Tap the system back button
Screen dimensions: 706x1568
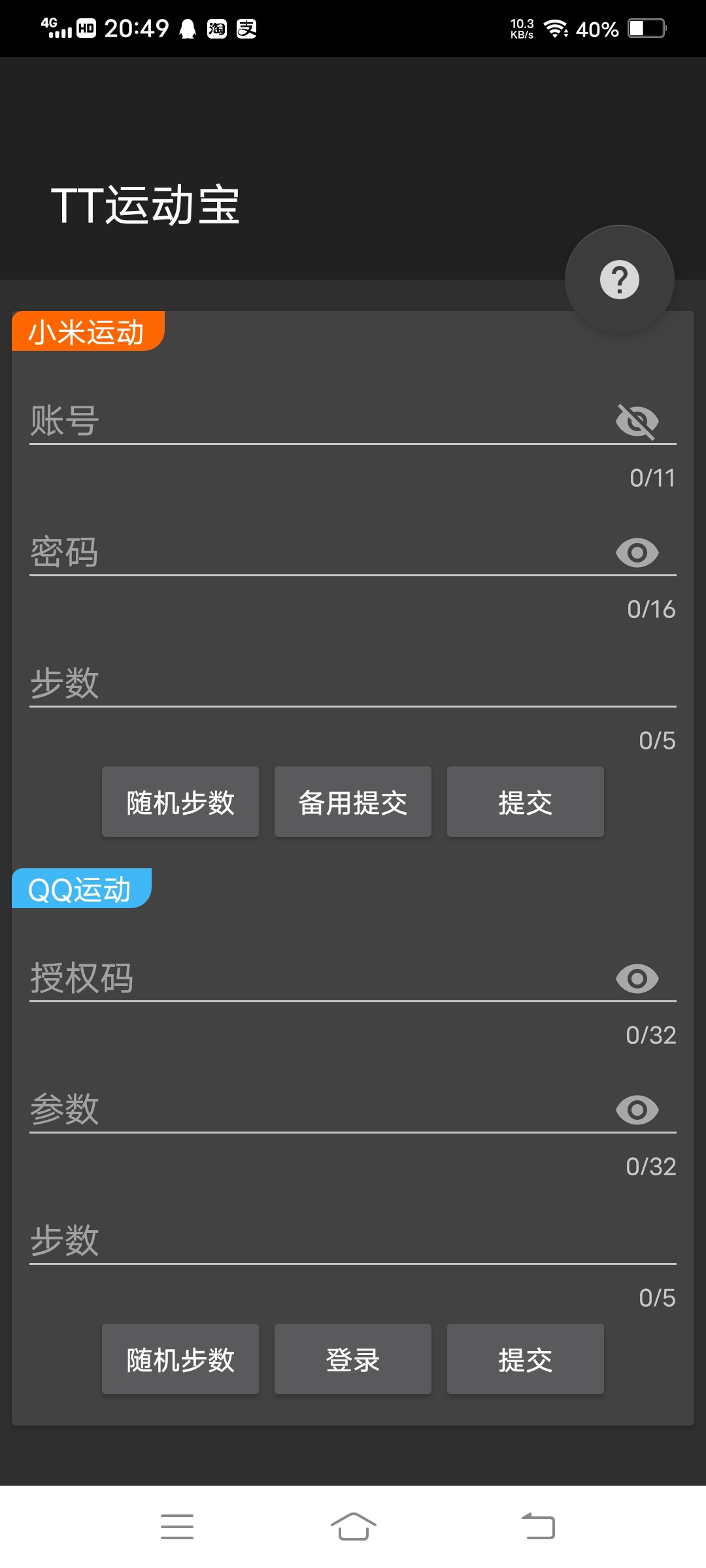pyautogui.click(x=538, y=1527)
